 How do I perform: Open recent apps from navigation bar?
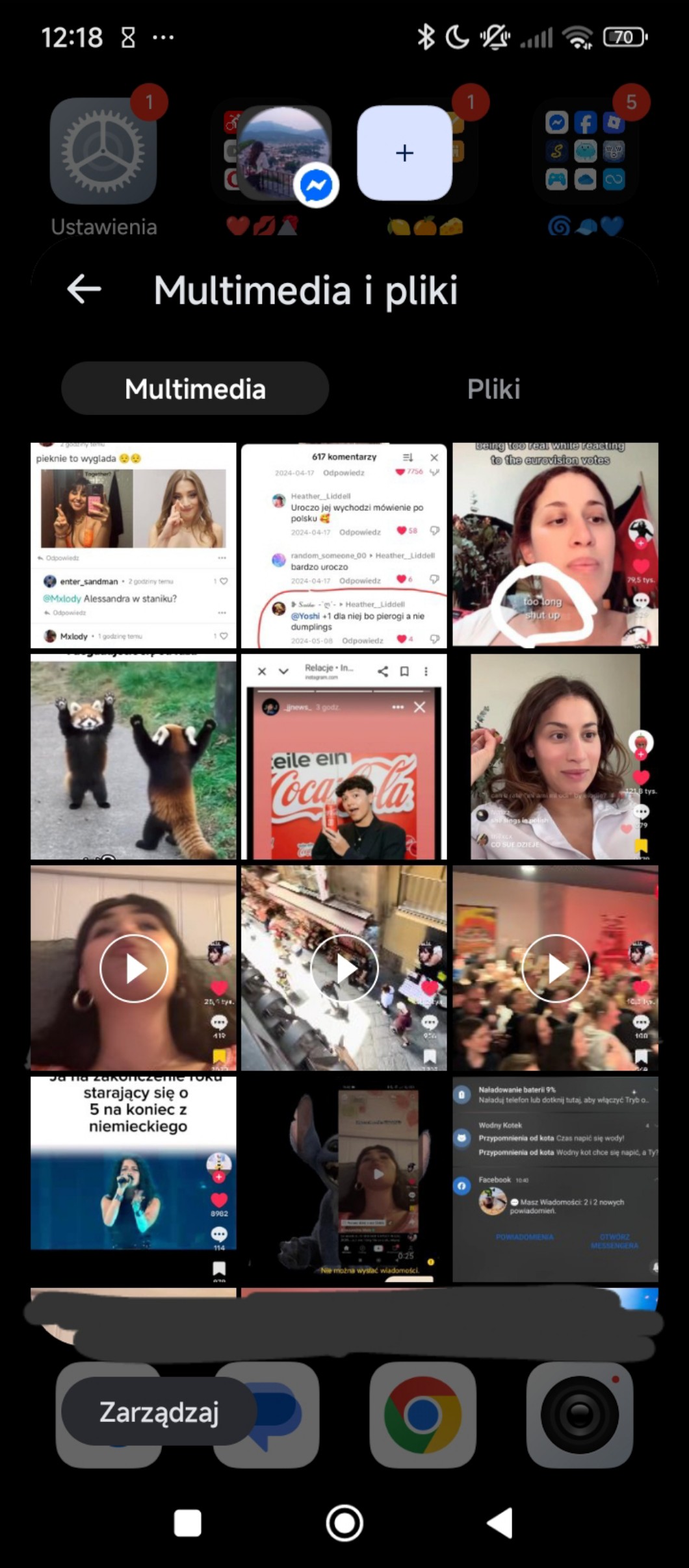click(188, 1523)
